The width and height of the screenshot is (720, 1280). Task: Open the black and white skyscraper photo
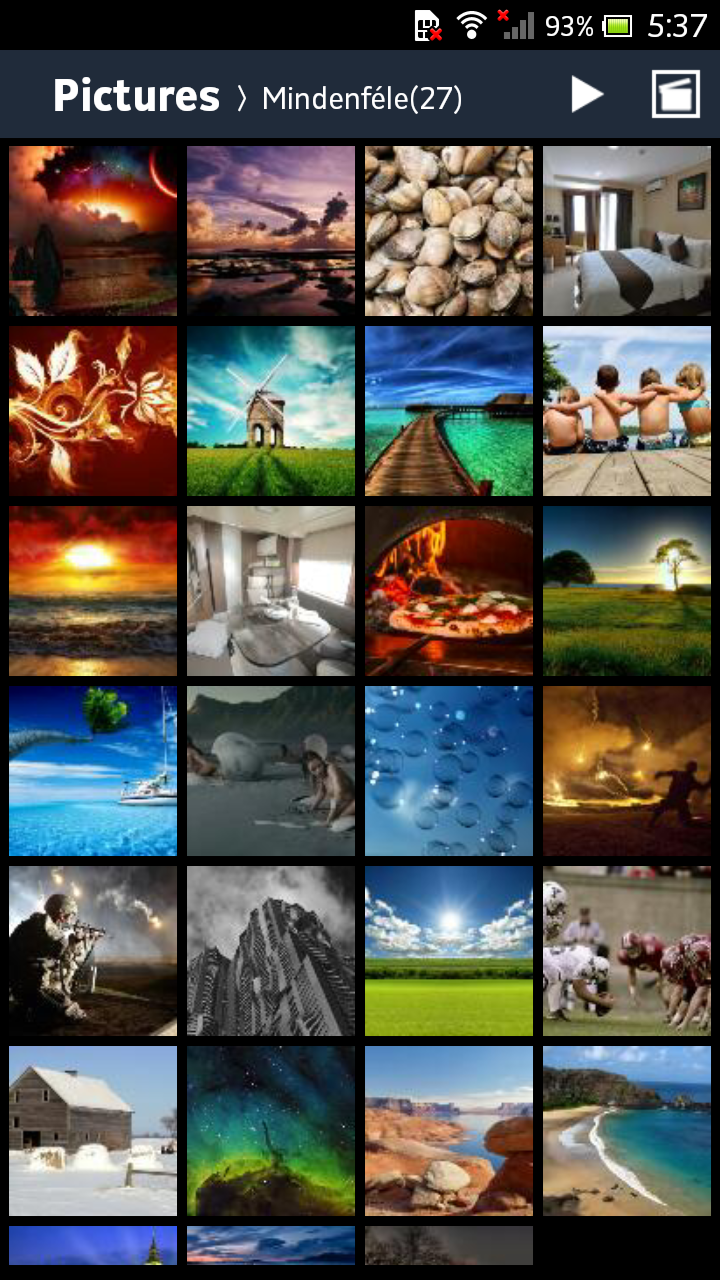click(271, 951)
